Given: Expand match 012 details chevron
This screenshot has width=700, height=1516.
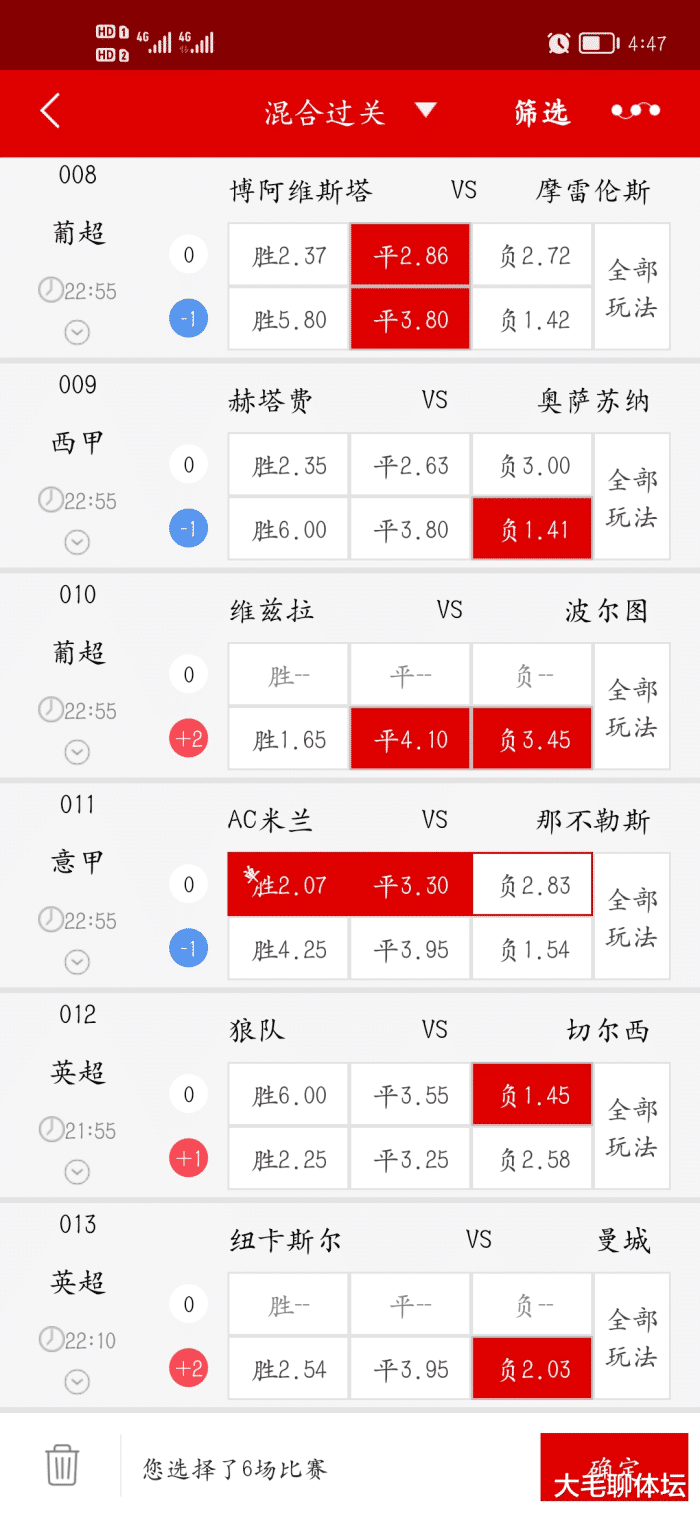Looking at the screenshot, I should (77, 1171).
